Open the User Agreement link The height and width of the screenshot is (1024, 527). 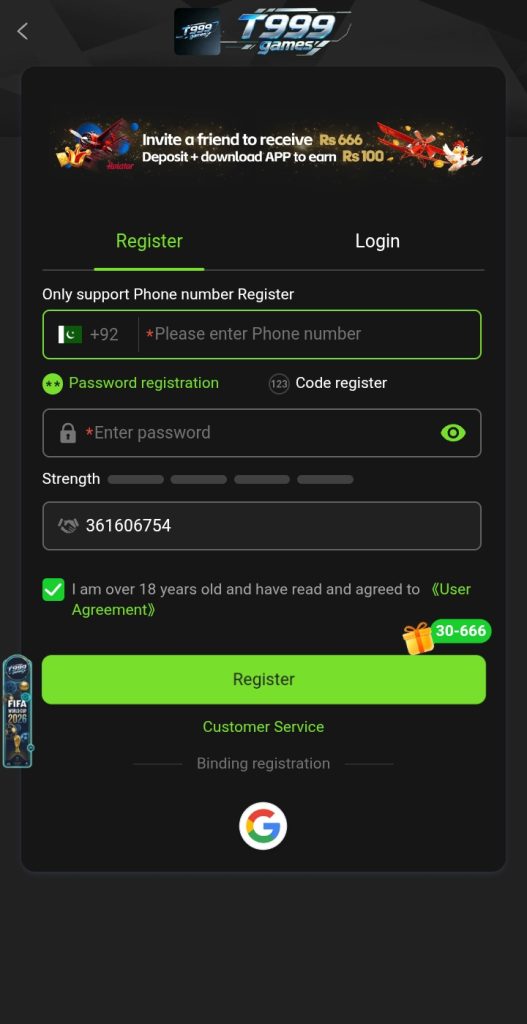point(271,600)
